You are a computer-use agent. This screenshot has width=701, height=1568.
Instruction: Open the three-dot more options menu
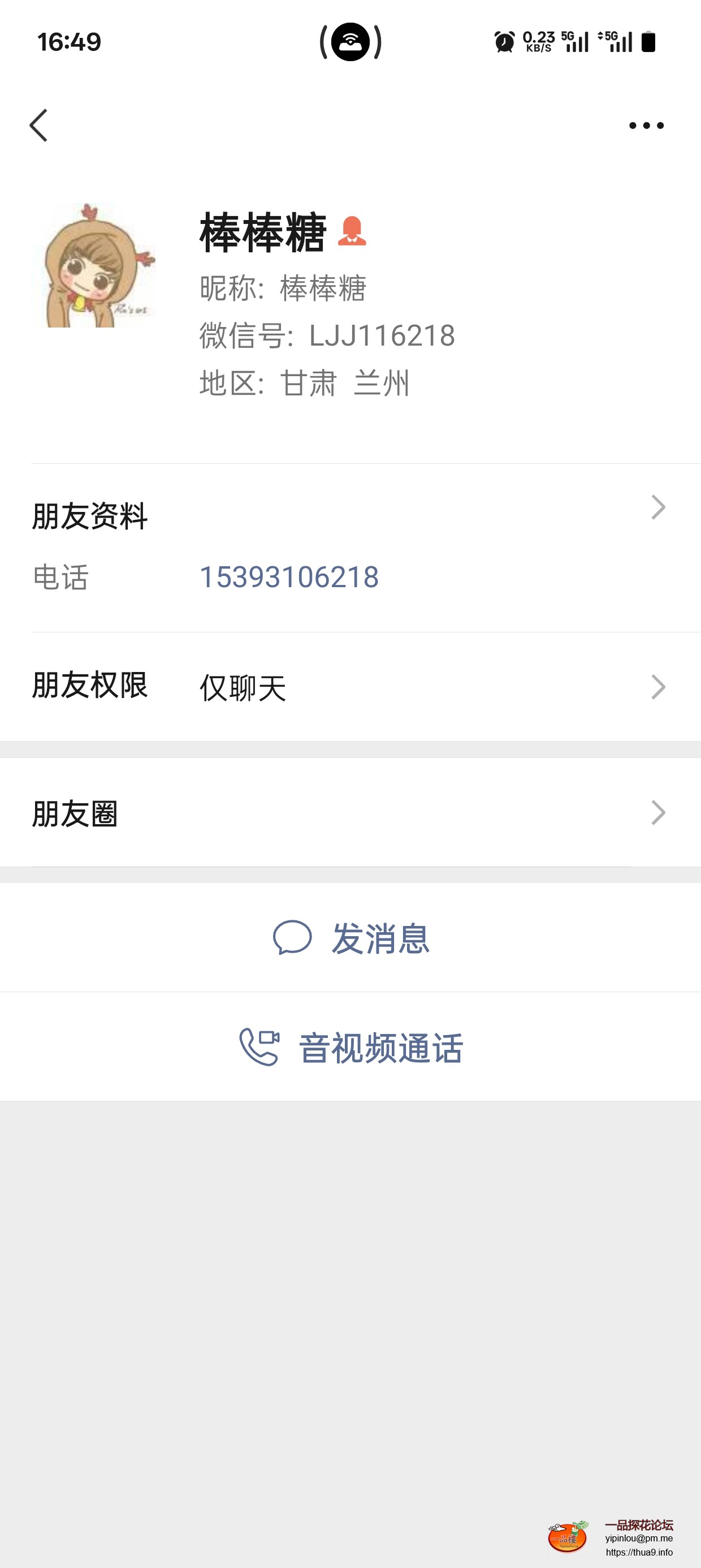(x=646, y=126)
